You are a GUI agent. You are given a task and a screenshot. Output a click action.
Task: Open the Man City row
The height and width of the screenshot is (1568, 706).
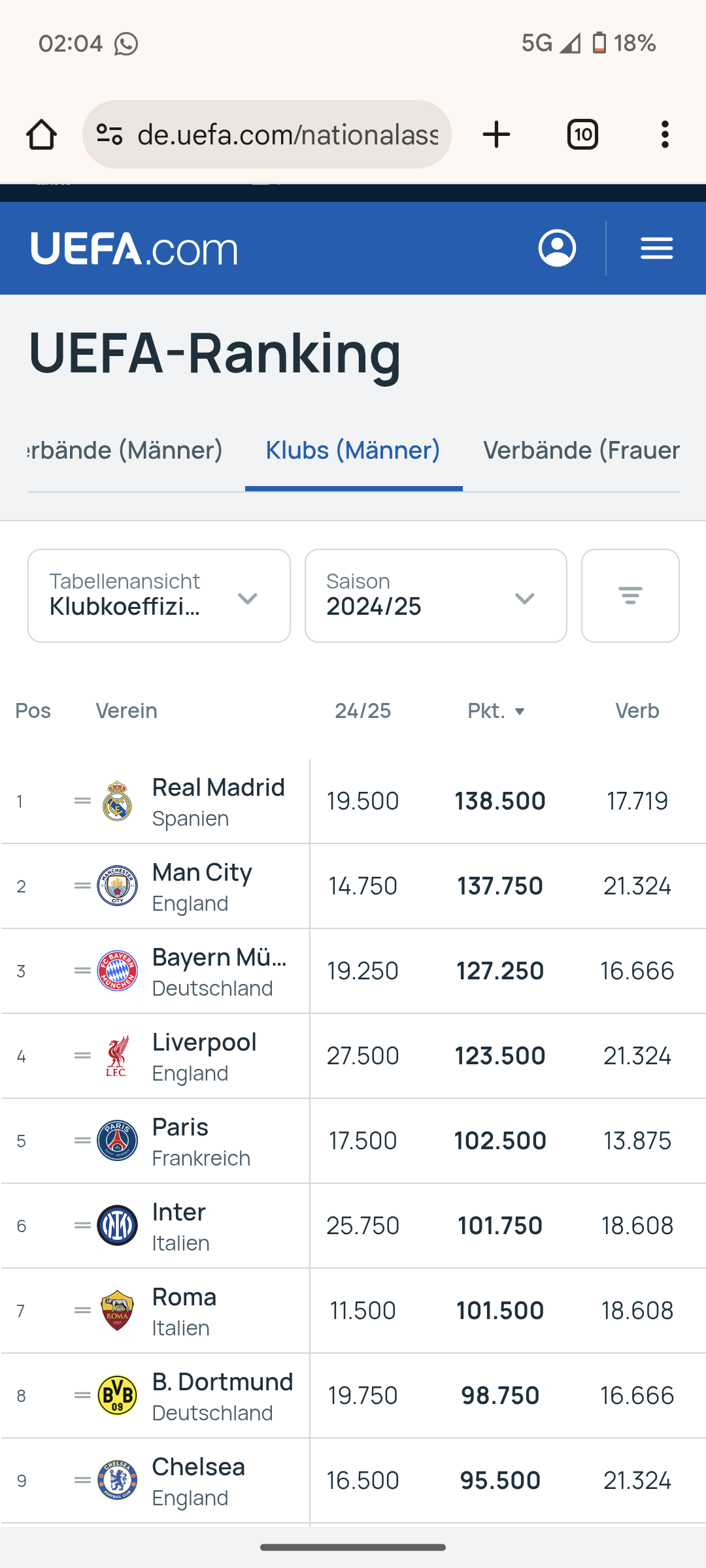click(353, 886)
